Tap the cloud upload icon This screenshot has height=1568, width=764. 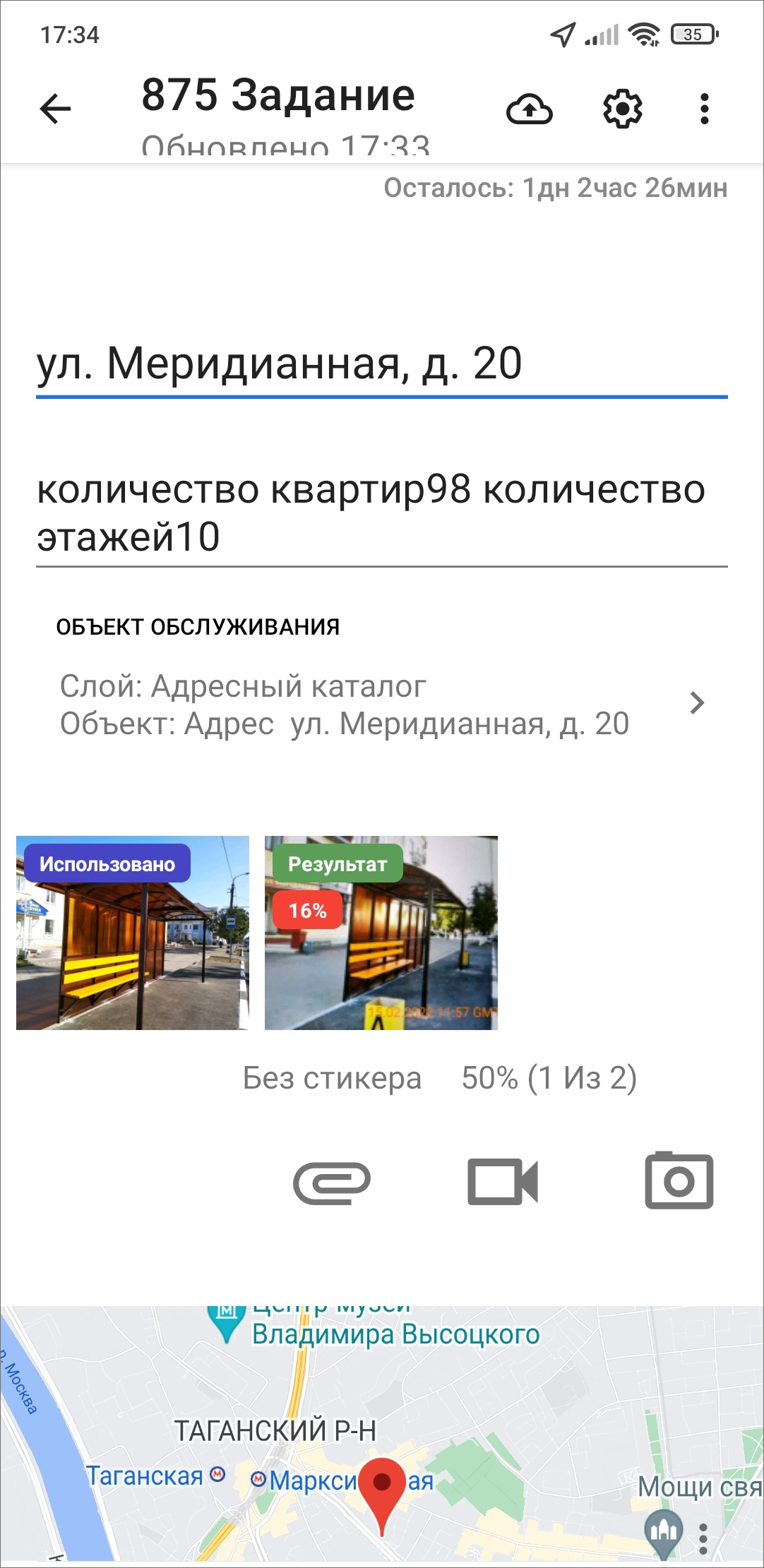click(x=529, y=109)
